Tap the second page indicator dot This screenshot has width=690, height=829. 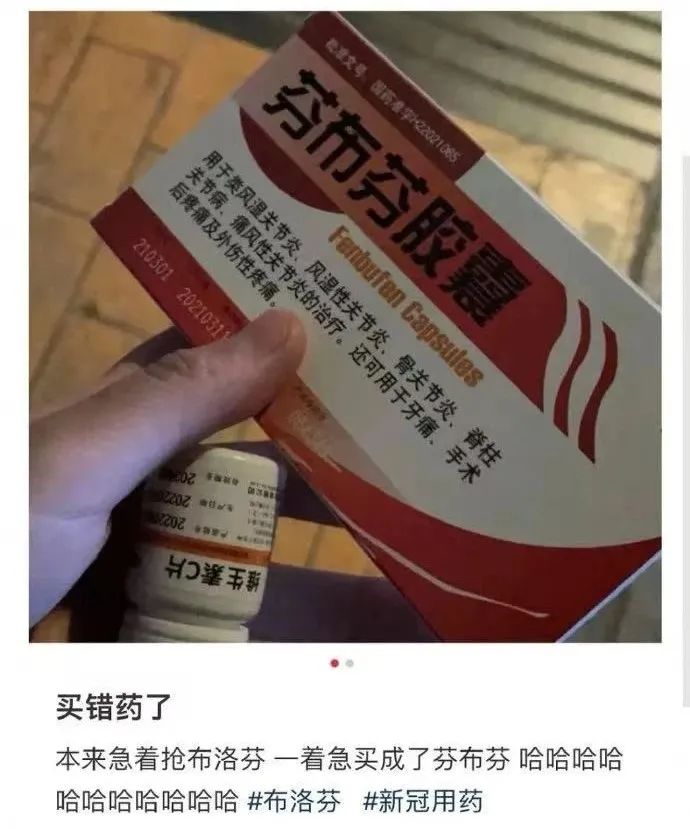[x=350, y=662]
